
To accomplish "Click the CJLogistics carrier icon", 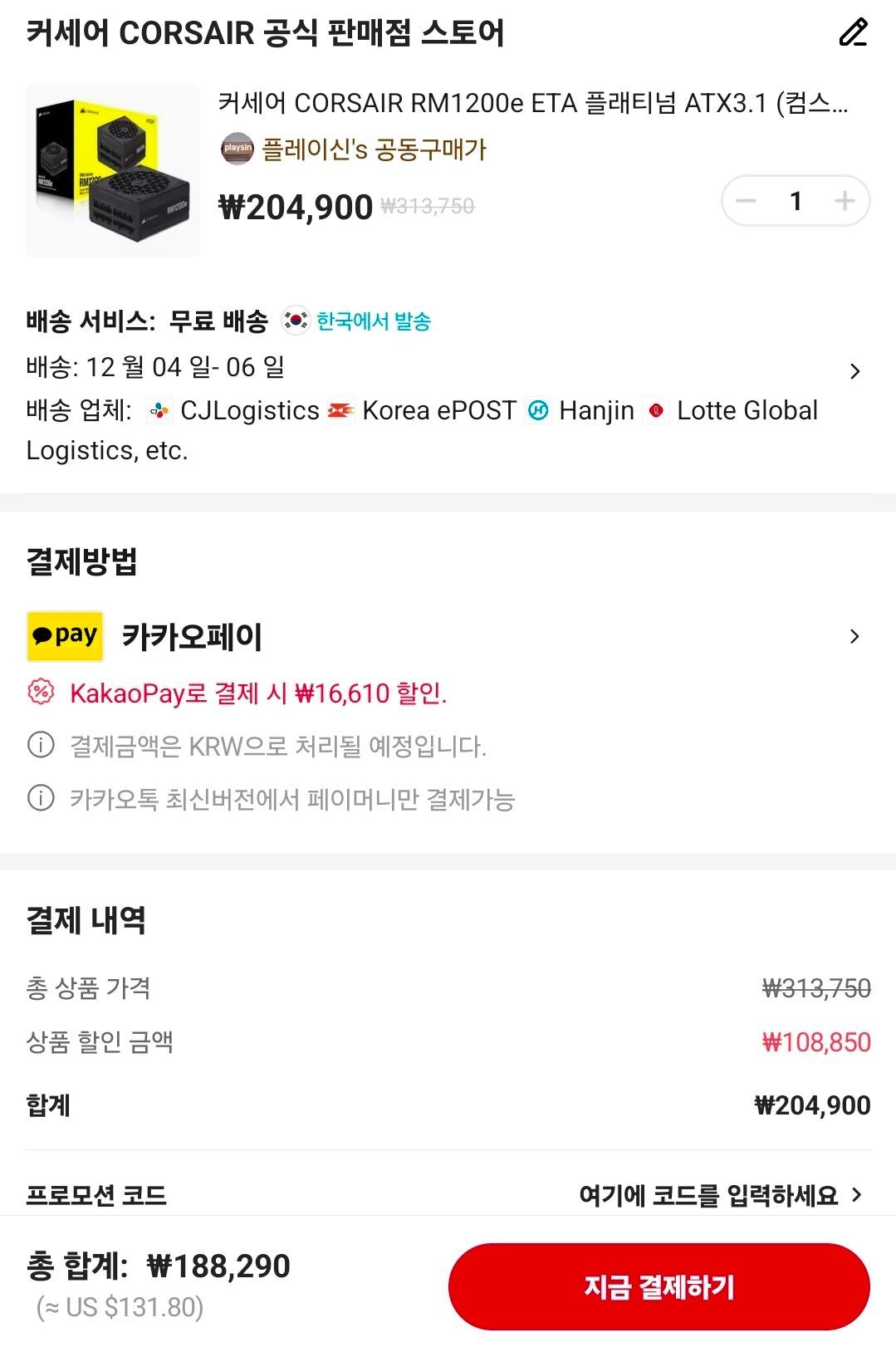I will tap(159, 410).
